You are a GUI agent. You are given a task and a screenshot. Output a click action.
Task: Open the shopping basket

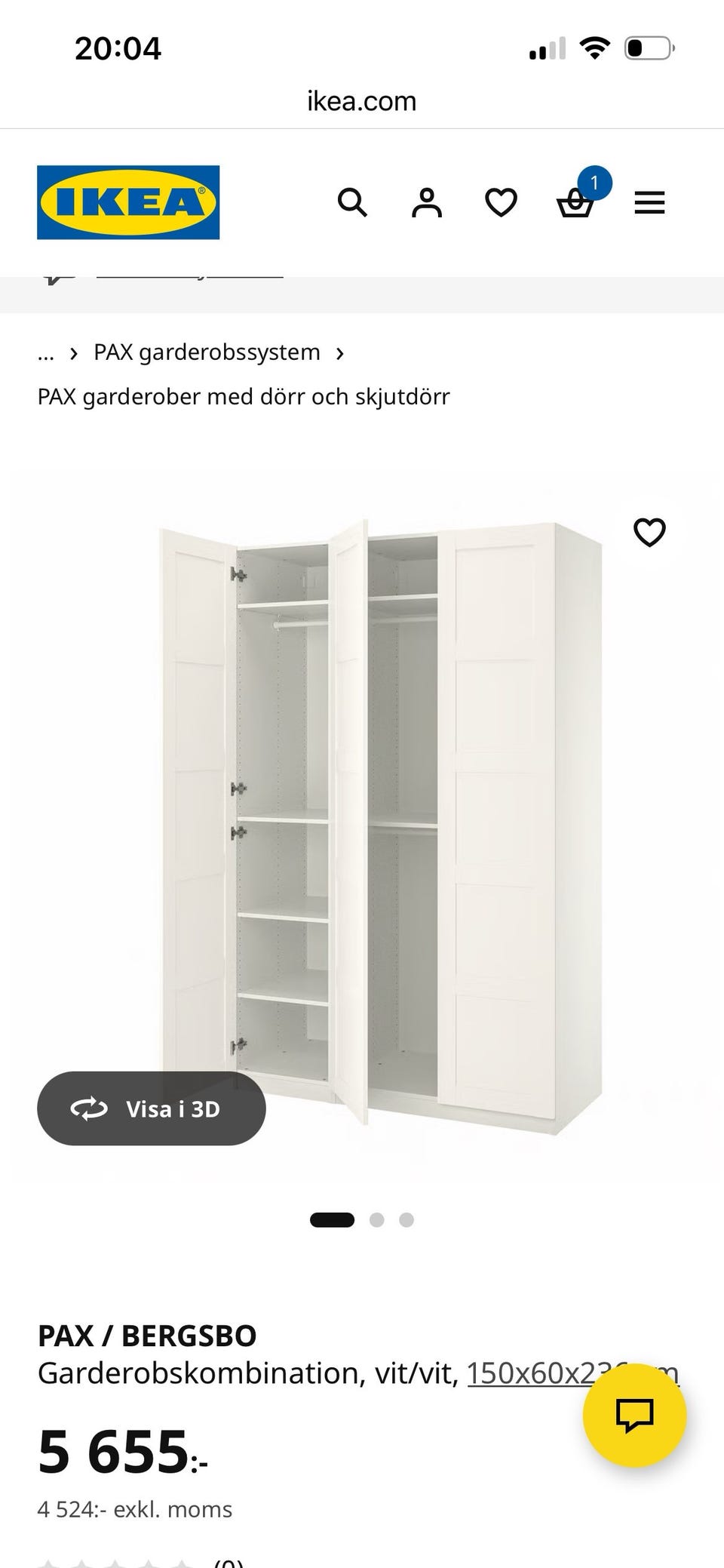click(575, 203)
